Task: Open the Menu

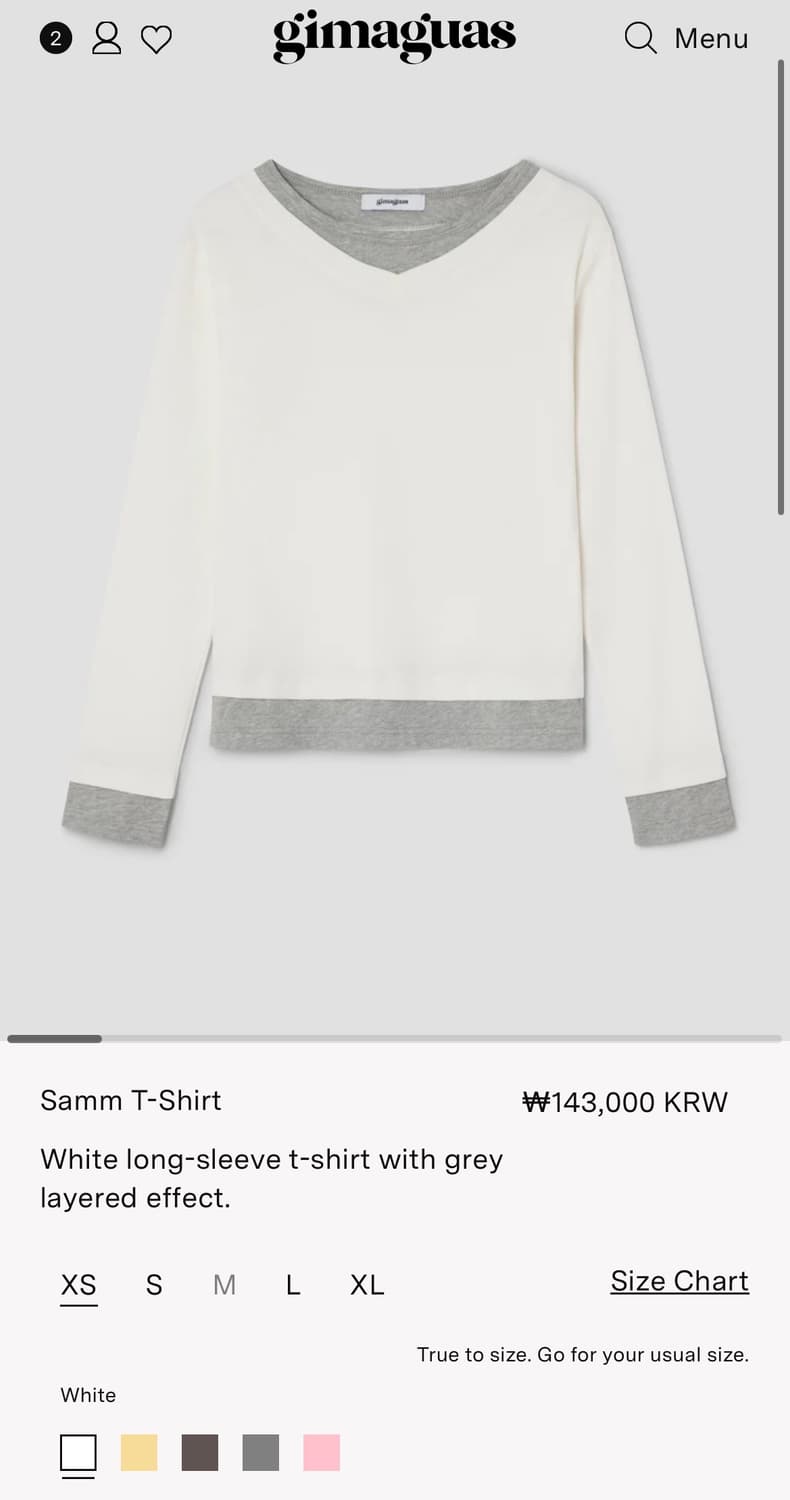Action: pos(710,38)
